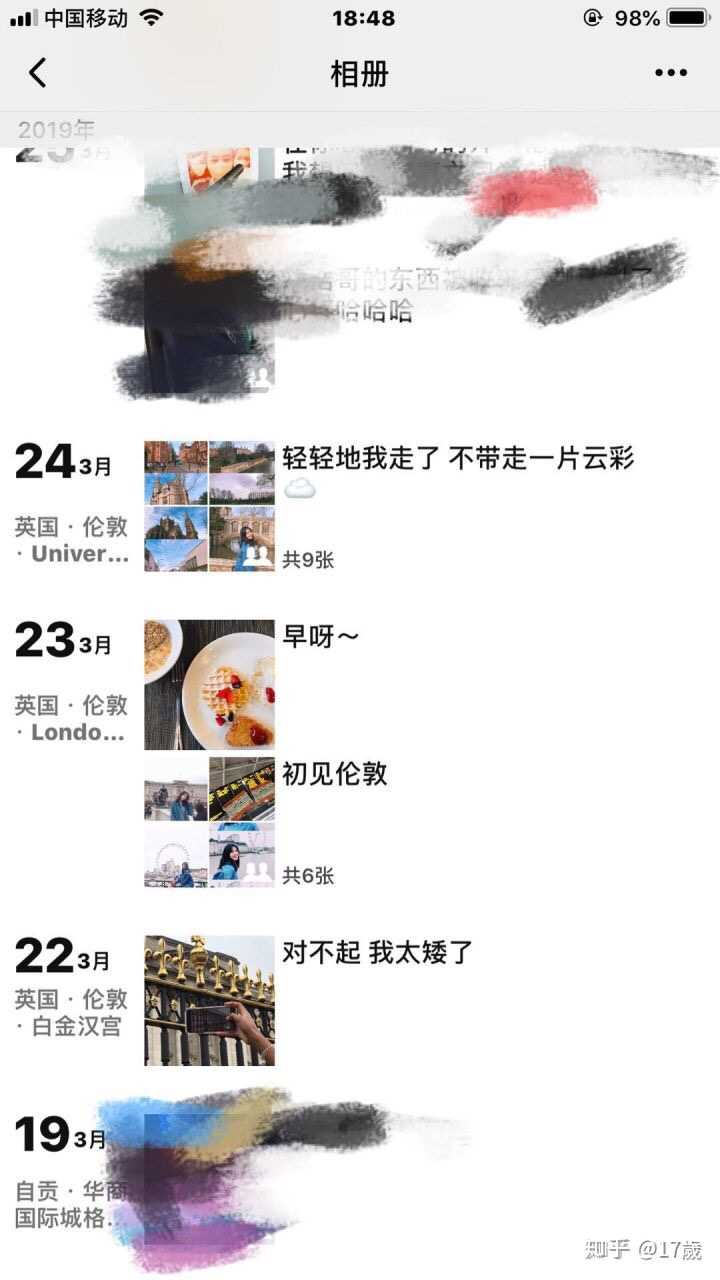
Task: Open the 初见伦敦 photo collage
Action: click(209, 822)
